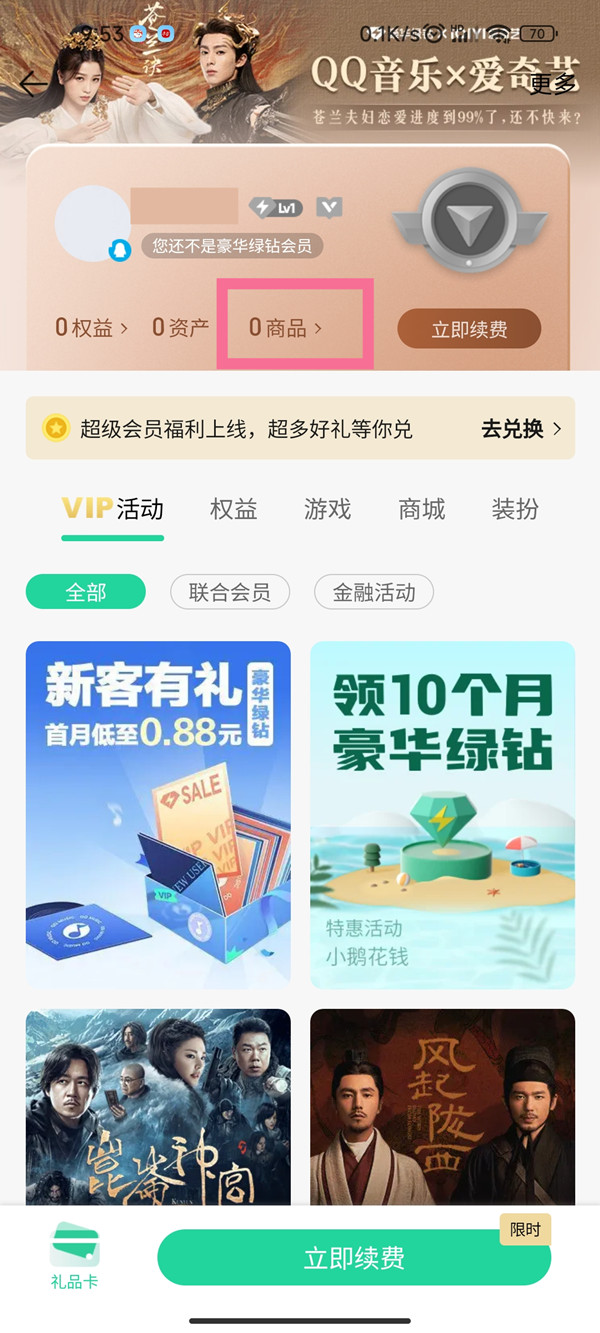
Task: Open the 去兑换 super member banner
Action: pyautogui.click(x=520, y=429)
